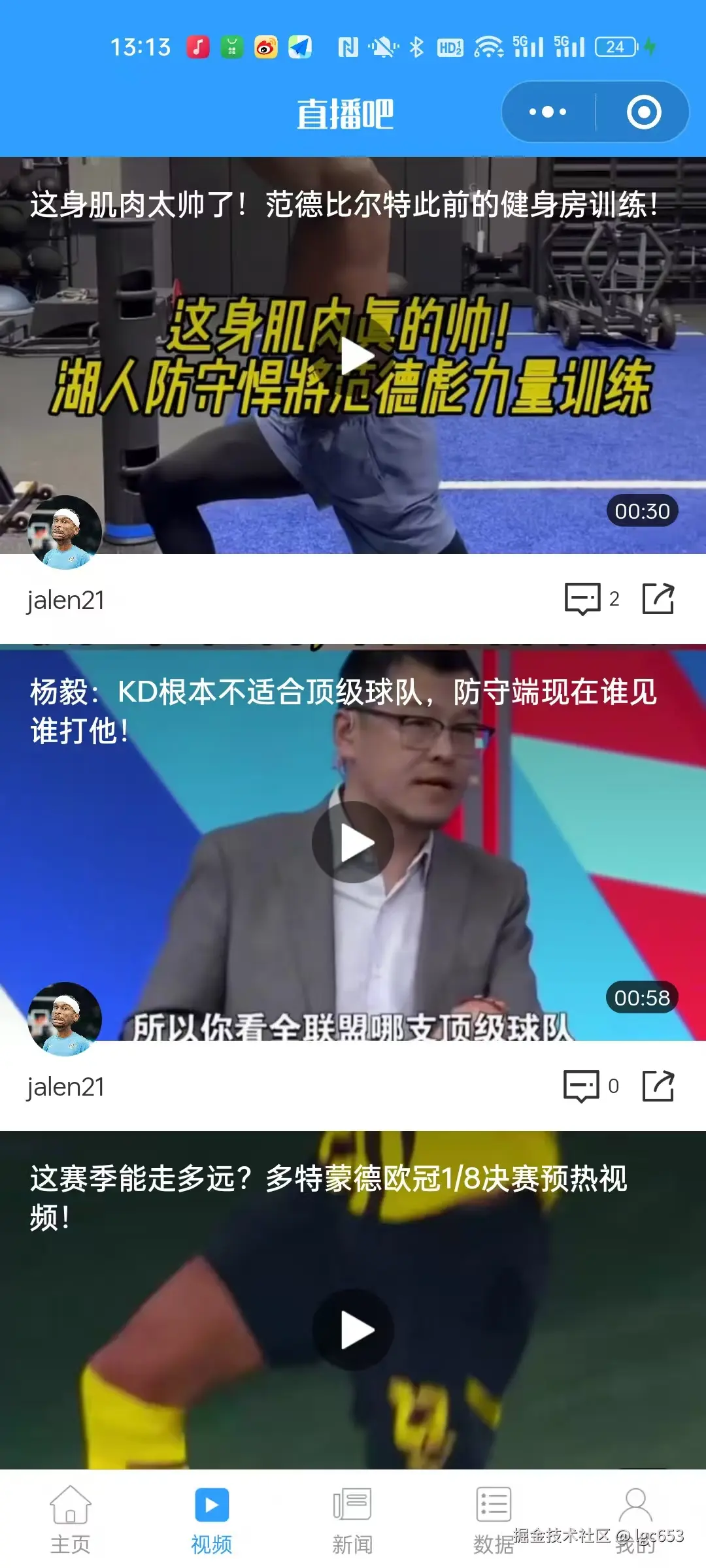The image size is (706, 1568).
Task: Switch to the 新闻 tab
Action: coord(353,1519)
